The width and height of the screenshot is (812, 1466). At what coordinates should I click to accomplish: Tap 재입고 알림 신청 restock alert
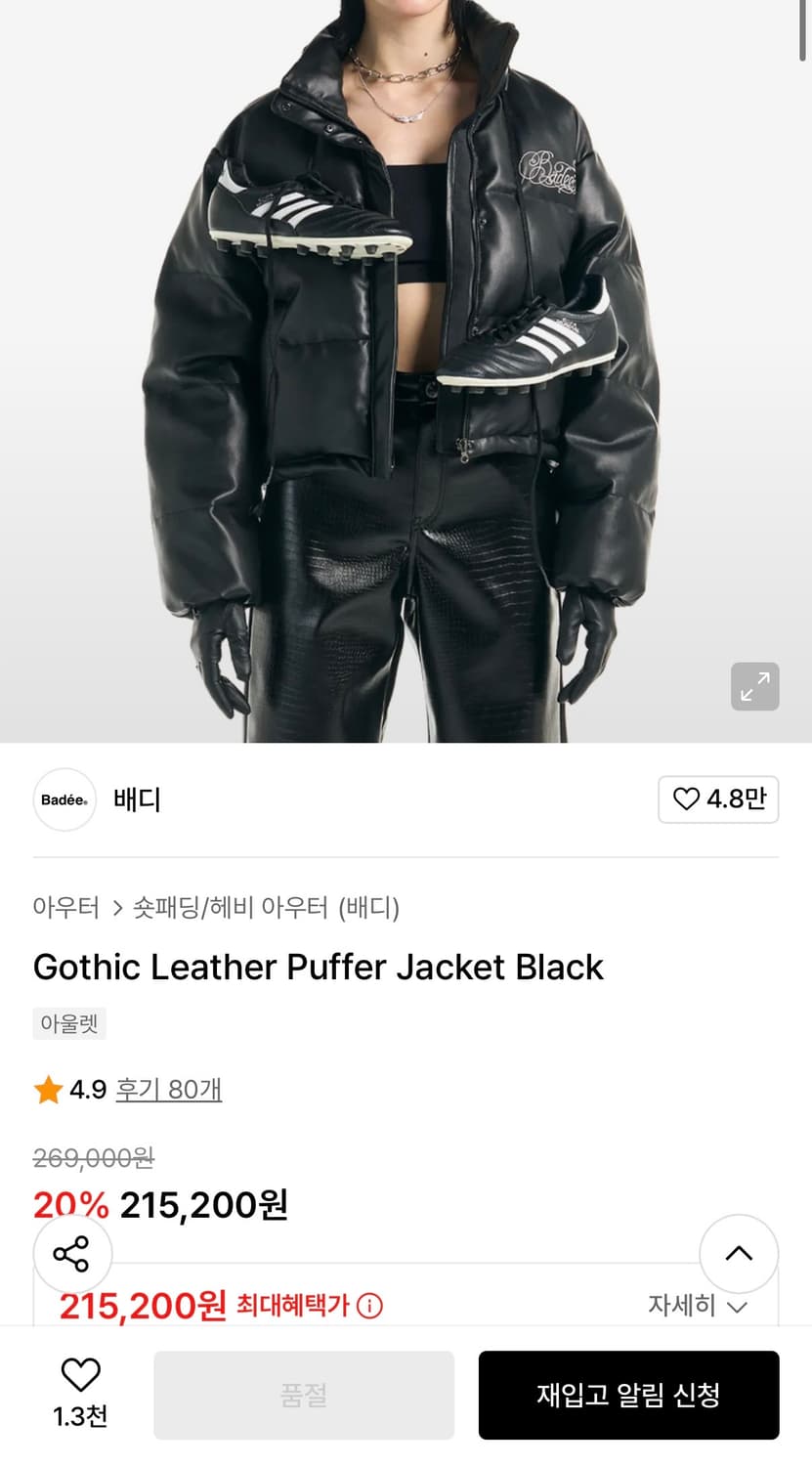[x=628, y=1395]
